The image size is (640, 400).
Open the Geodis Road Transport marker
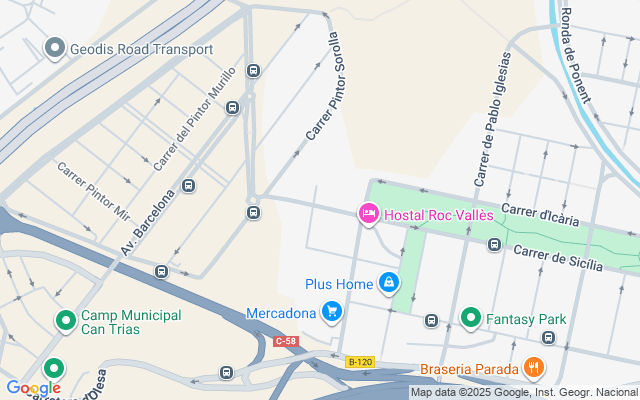click(x=55, y=49)
